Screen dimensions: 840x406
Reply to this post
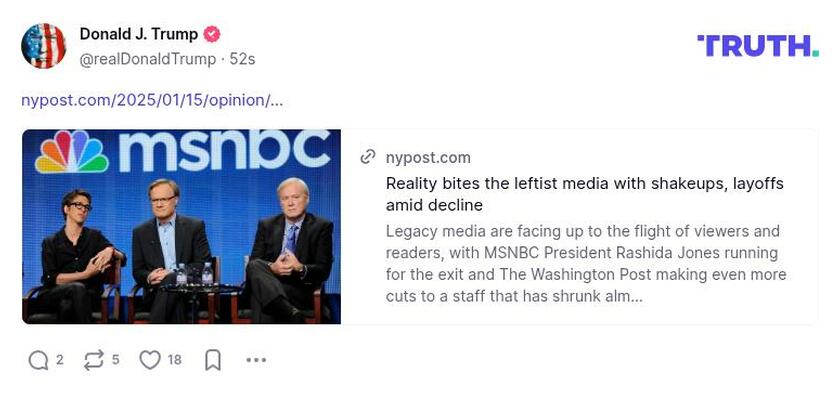click(x=38, y=360)
